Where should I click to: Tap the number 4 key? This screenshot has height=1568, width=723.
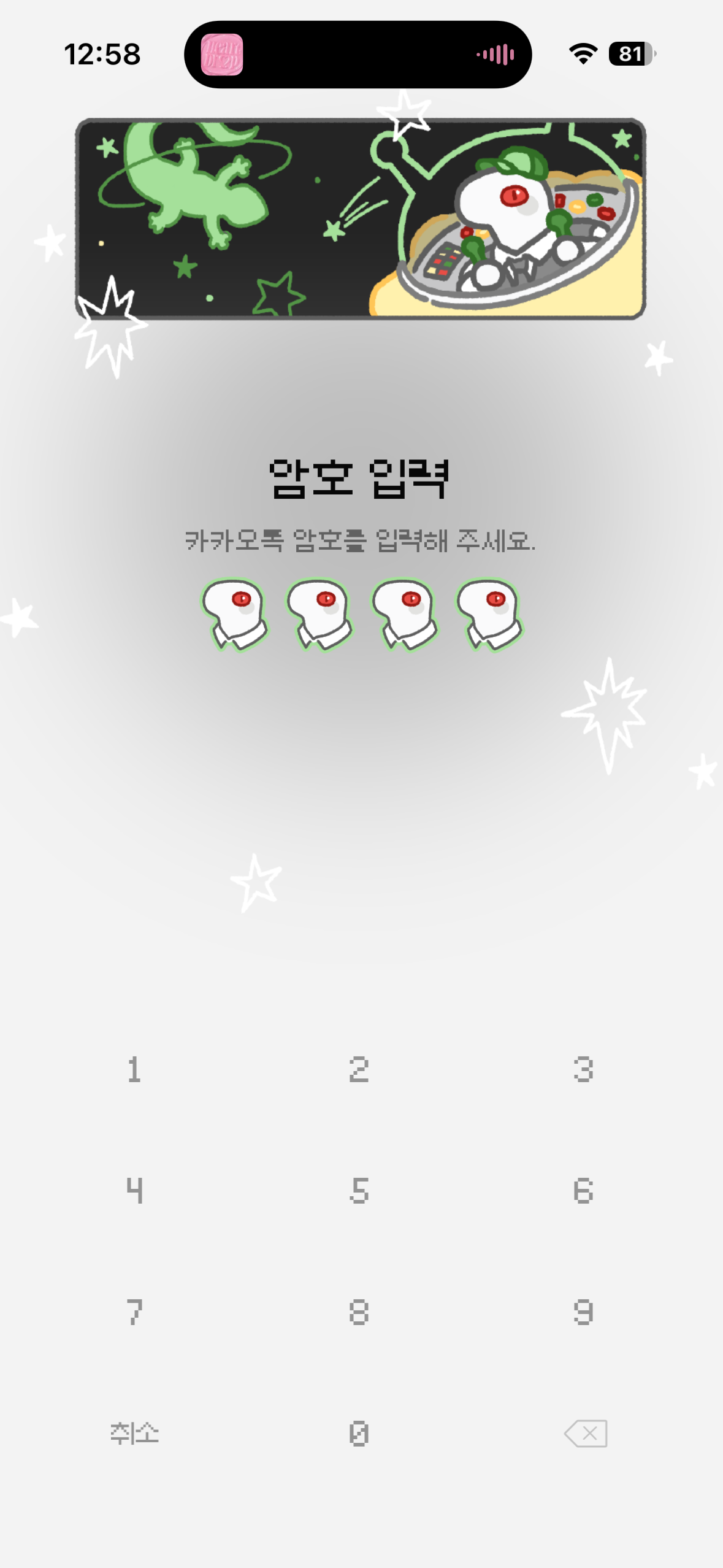click(x=134, y=1191)
